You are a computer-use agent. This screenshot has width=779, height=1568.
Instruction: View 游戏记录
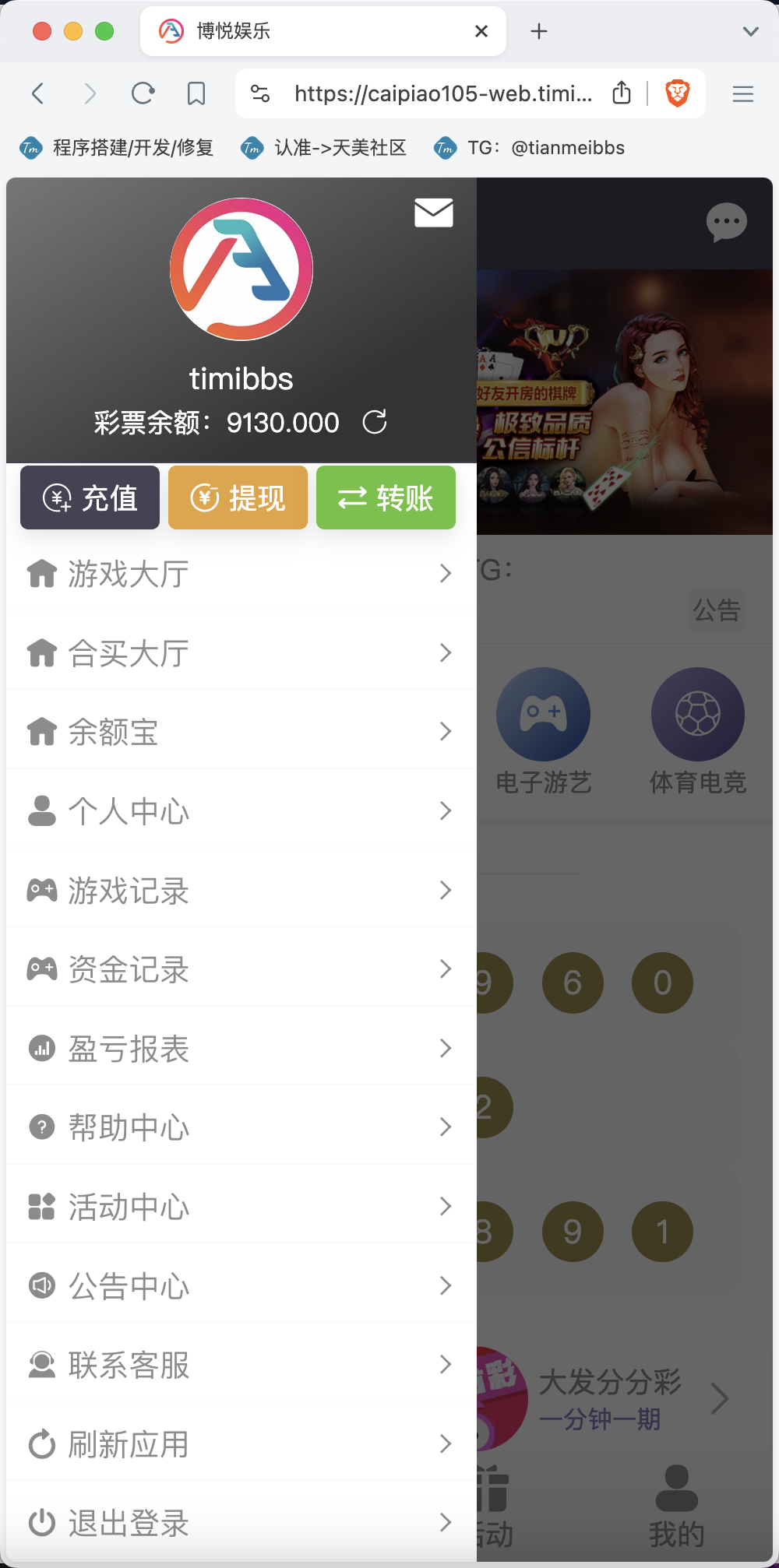241,890
